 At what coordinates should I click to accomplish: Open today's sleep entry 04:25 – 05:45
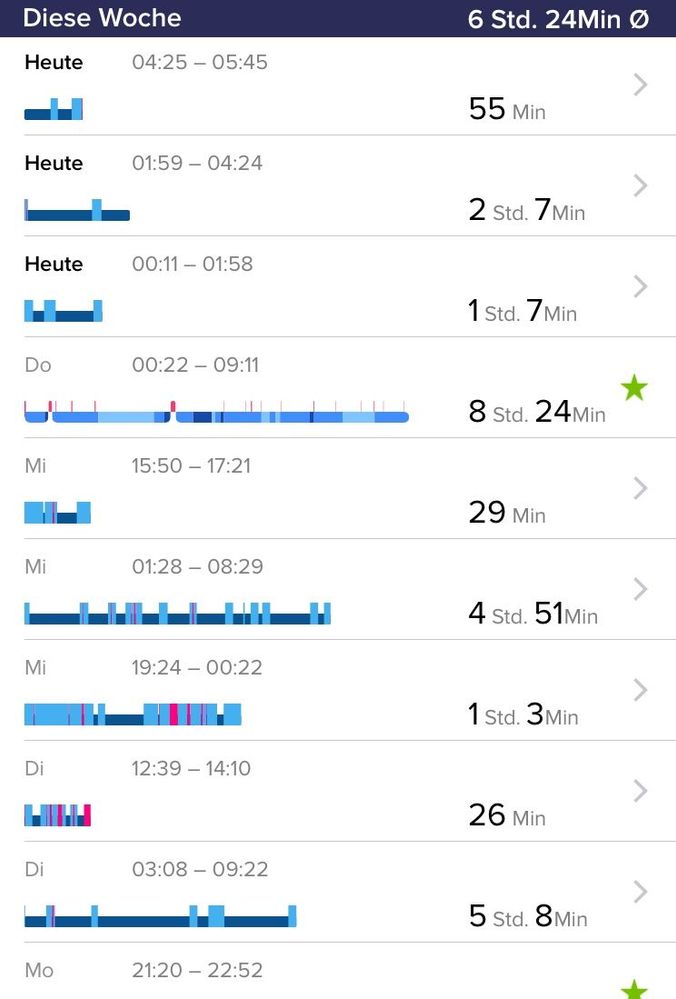click(338, 86)
